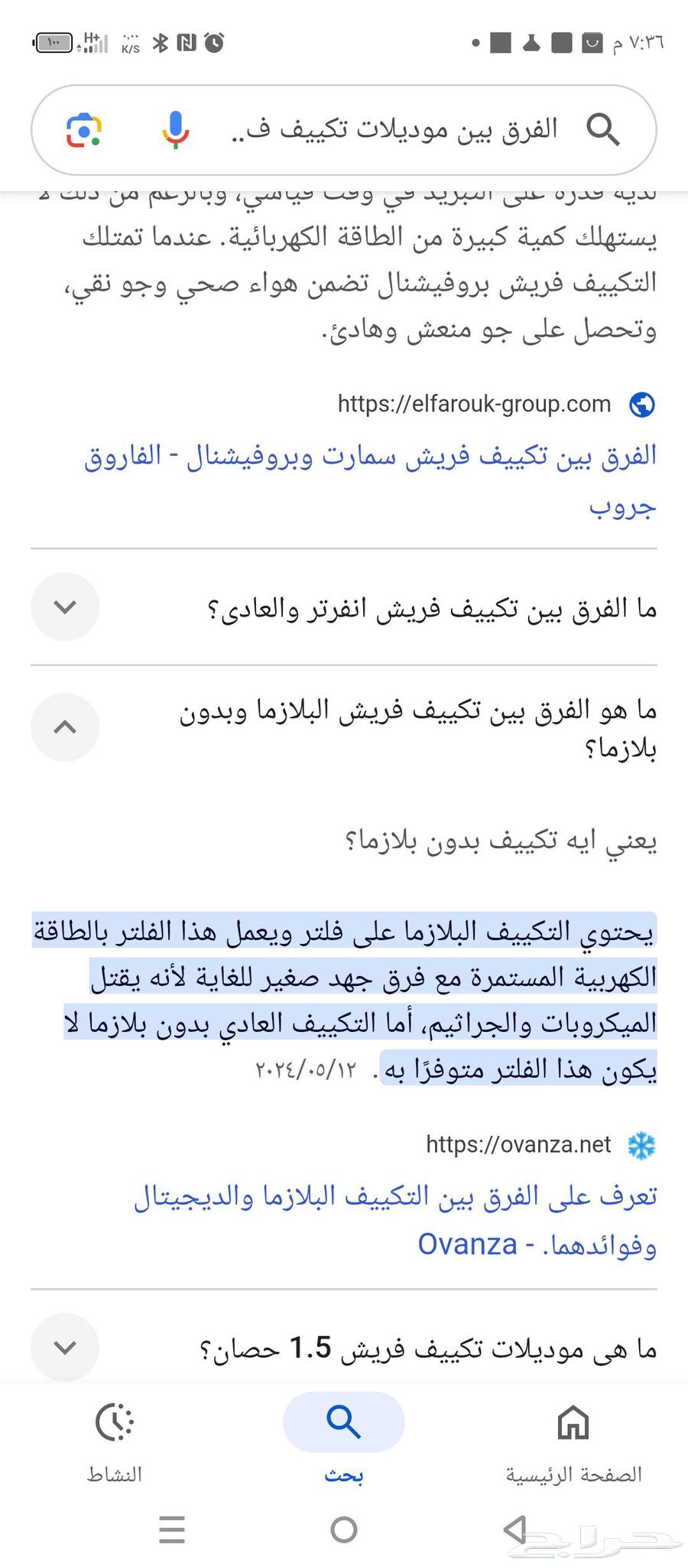Open Google Lens camera search
Image resolution: width=688 pixels, height=1568 pixels.
(83, 129)
